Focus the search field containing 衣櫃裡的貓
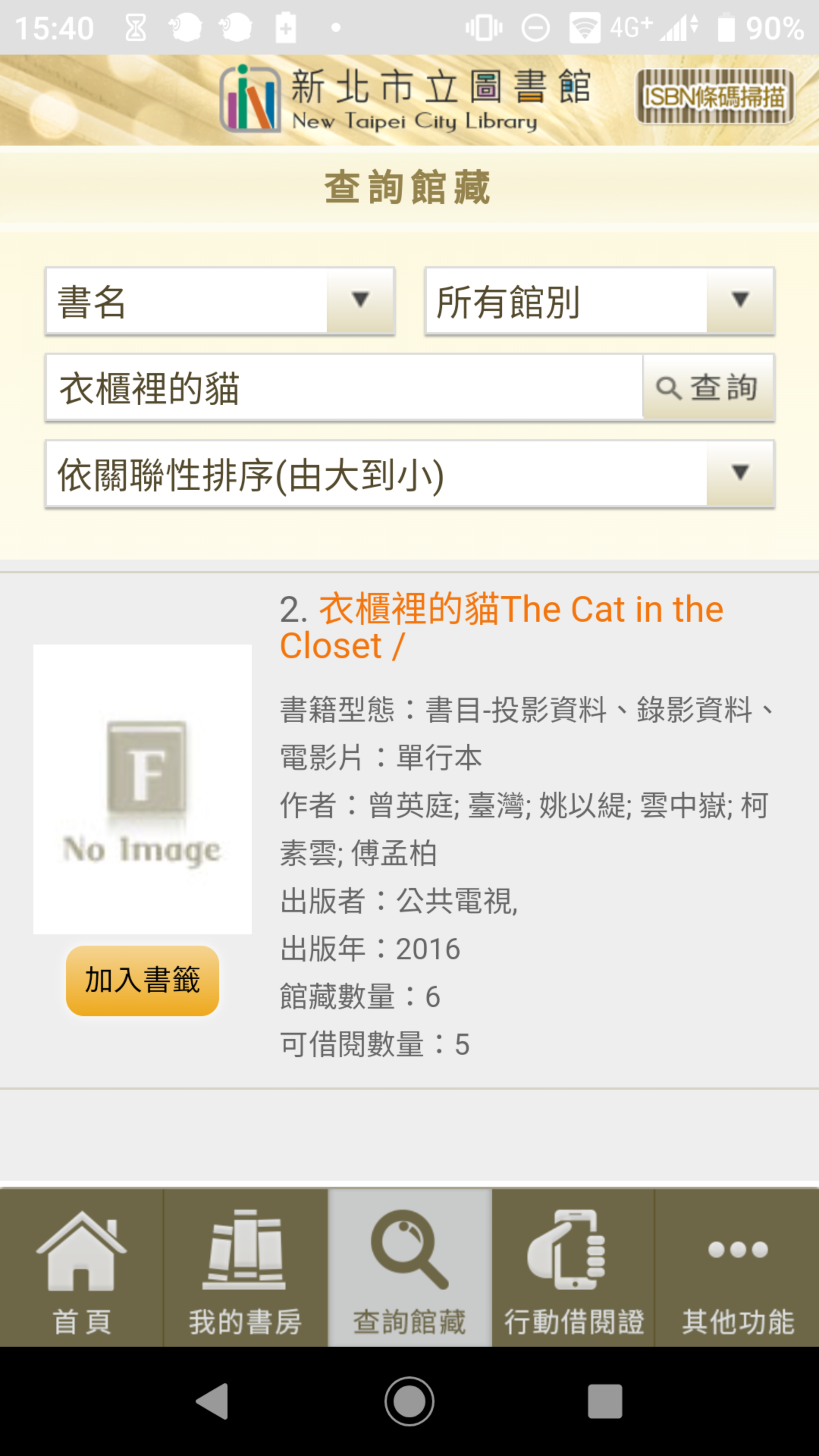The height and width of the screenshot is (1456, 819). 344,388
